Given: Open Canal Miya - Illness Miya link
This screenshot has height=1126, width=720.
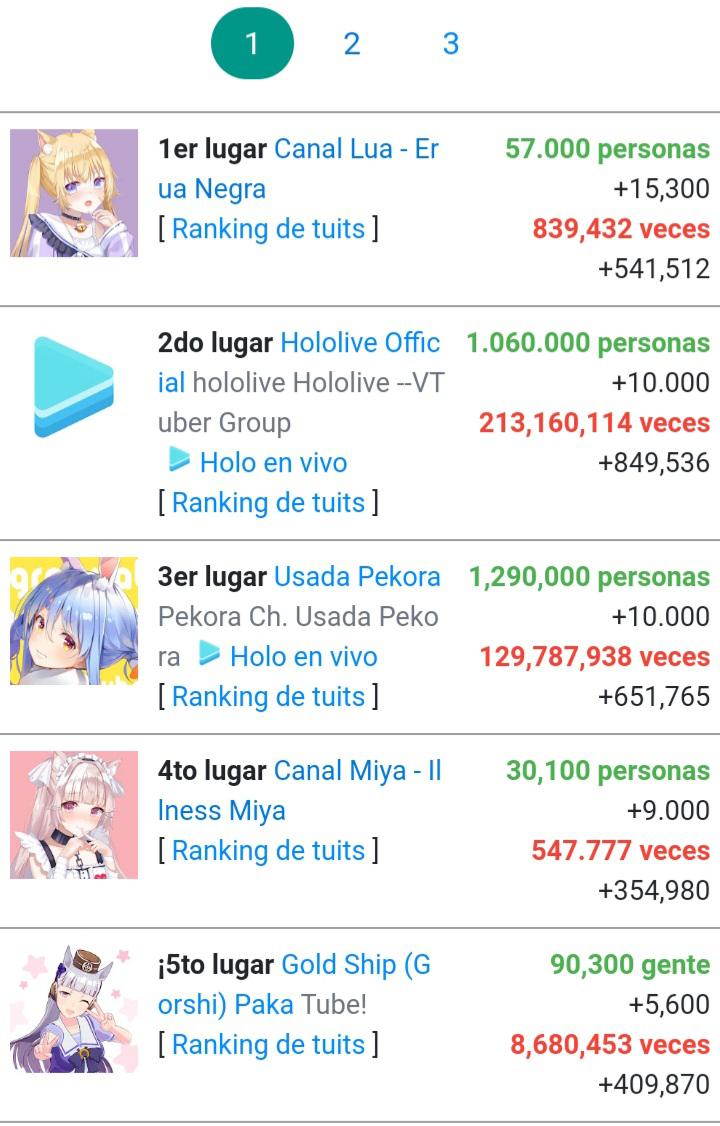Looking at the screenshot, I should pyautogui.click(x=360, y=771).
